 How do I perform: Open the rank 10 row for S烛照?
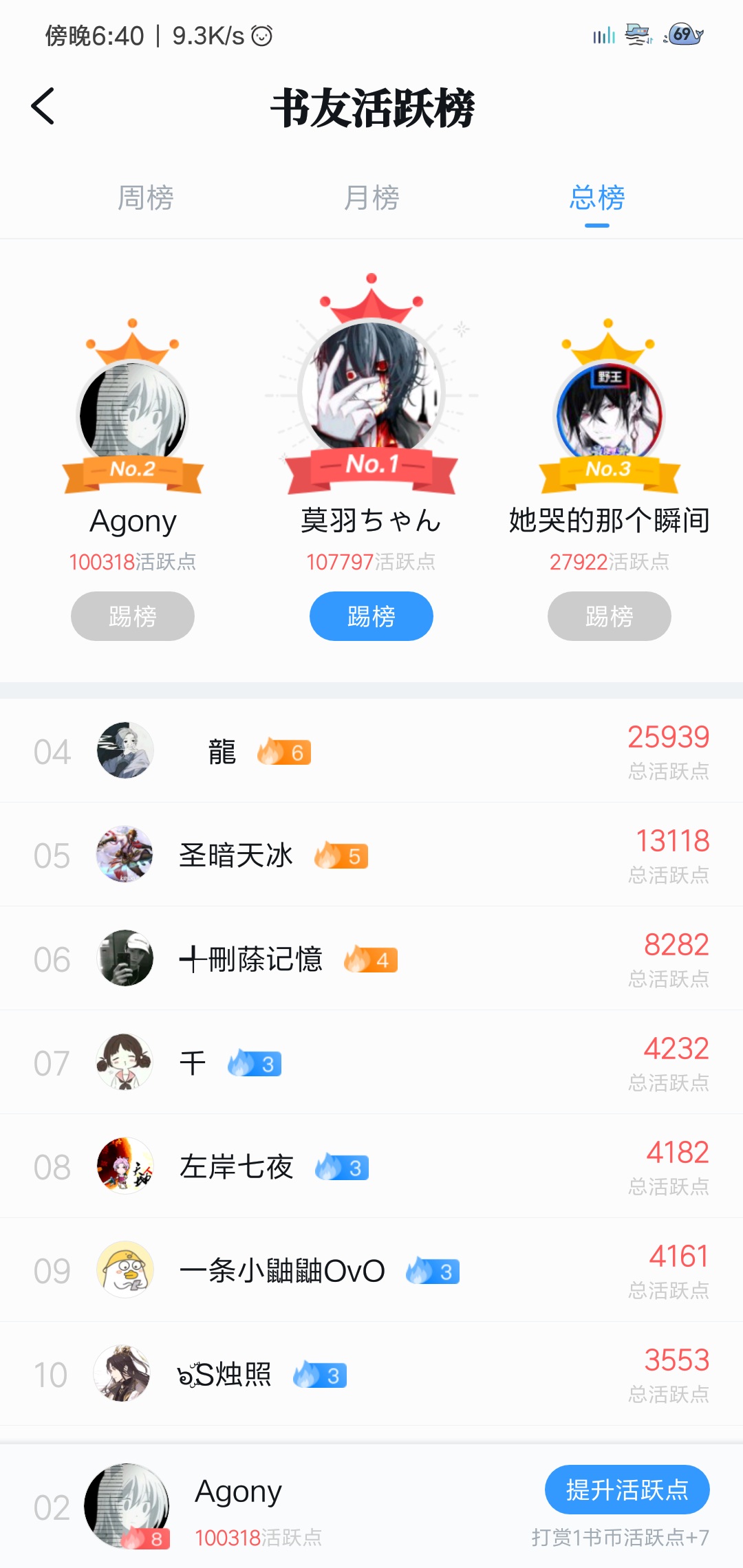371,1374
